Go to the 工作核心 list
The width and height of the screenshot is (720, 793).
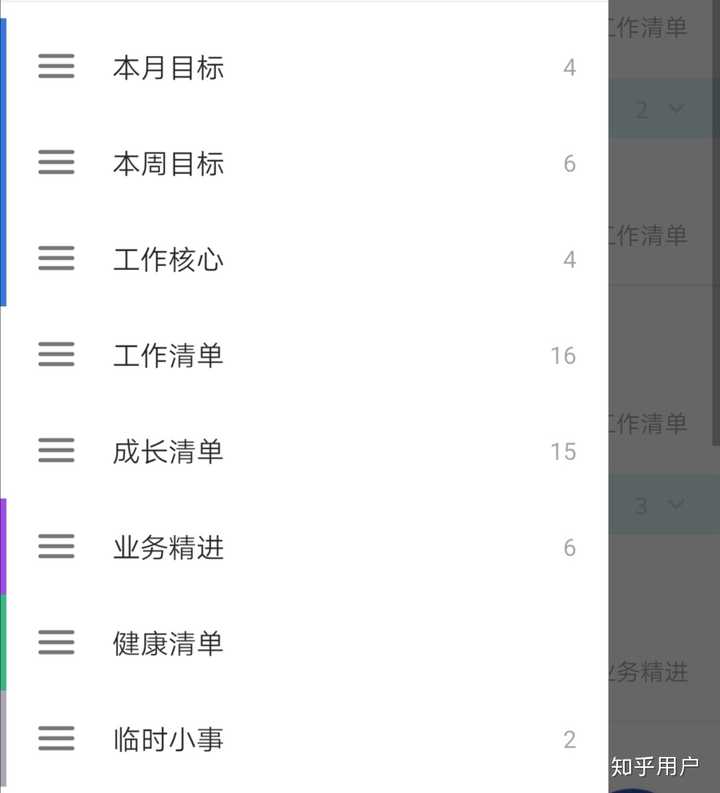tap(168, 260)
